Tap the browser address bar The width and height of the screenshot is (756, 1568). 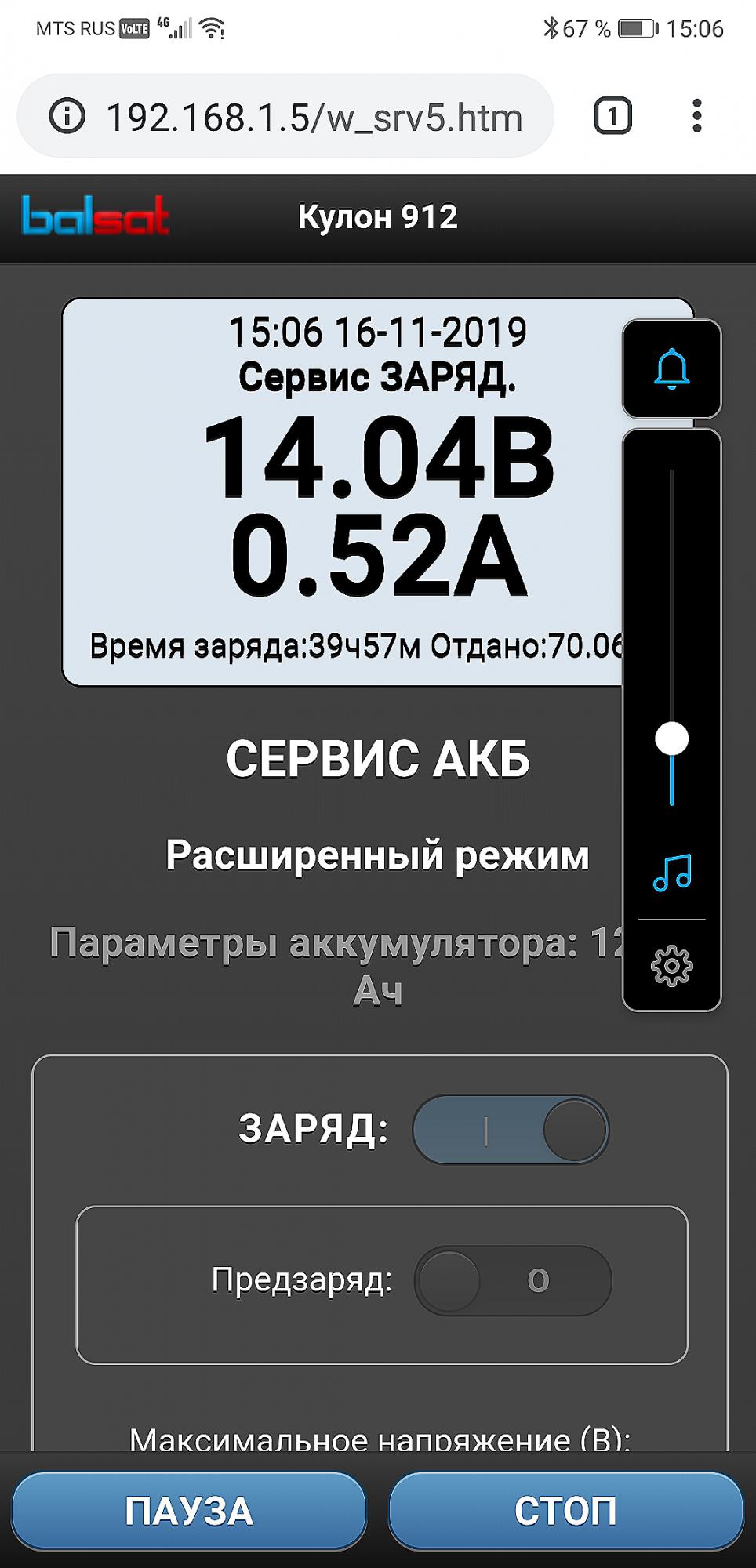pos(285,117)
